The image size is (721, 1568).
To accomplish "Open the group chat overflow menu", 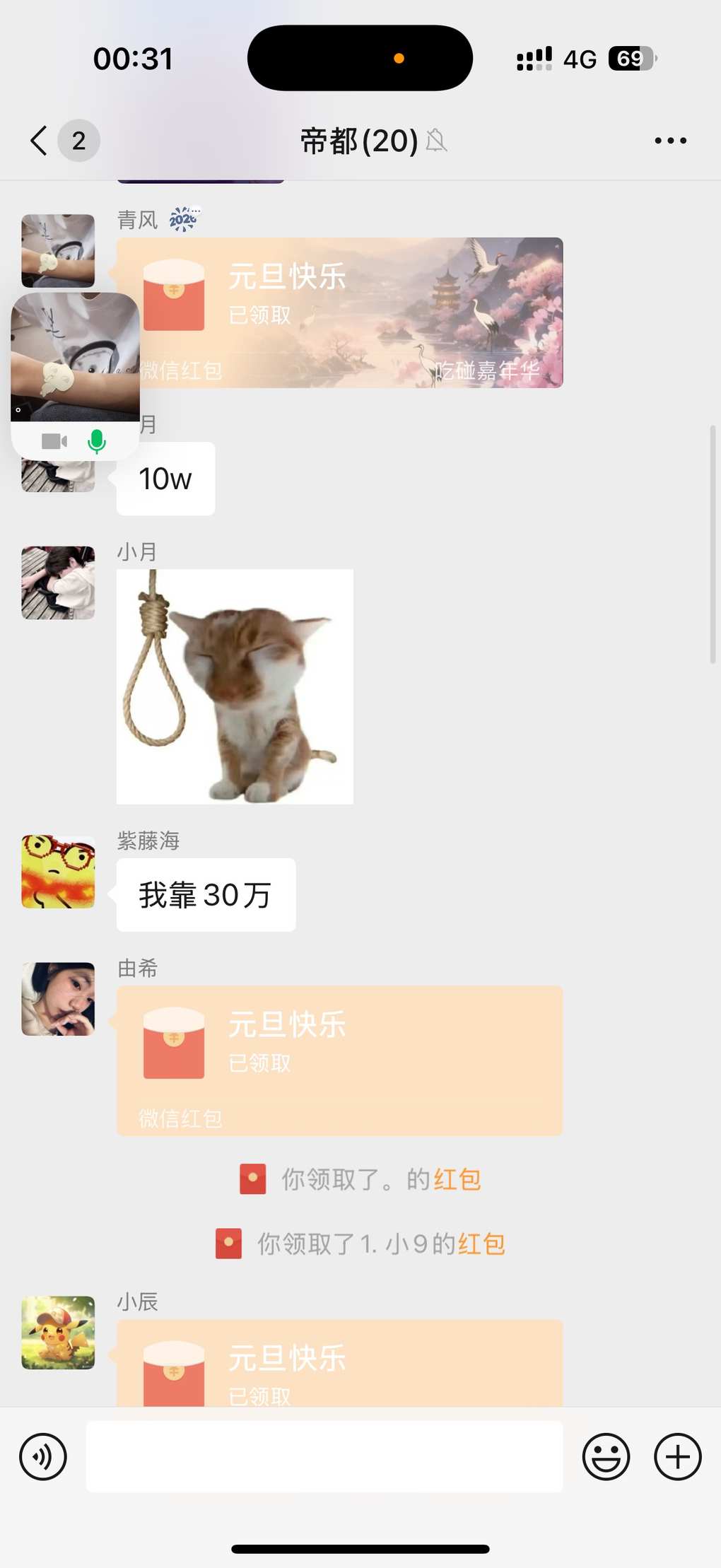I will [x=669, y=141].
